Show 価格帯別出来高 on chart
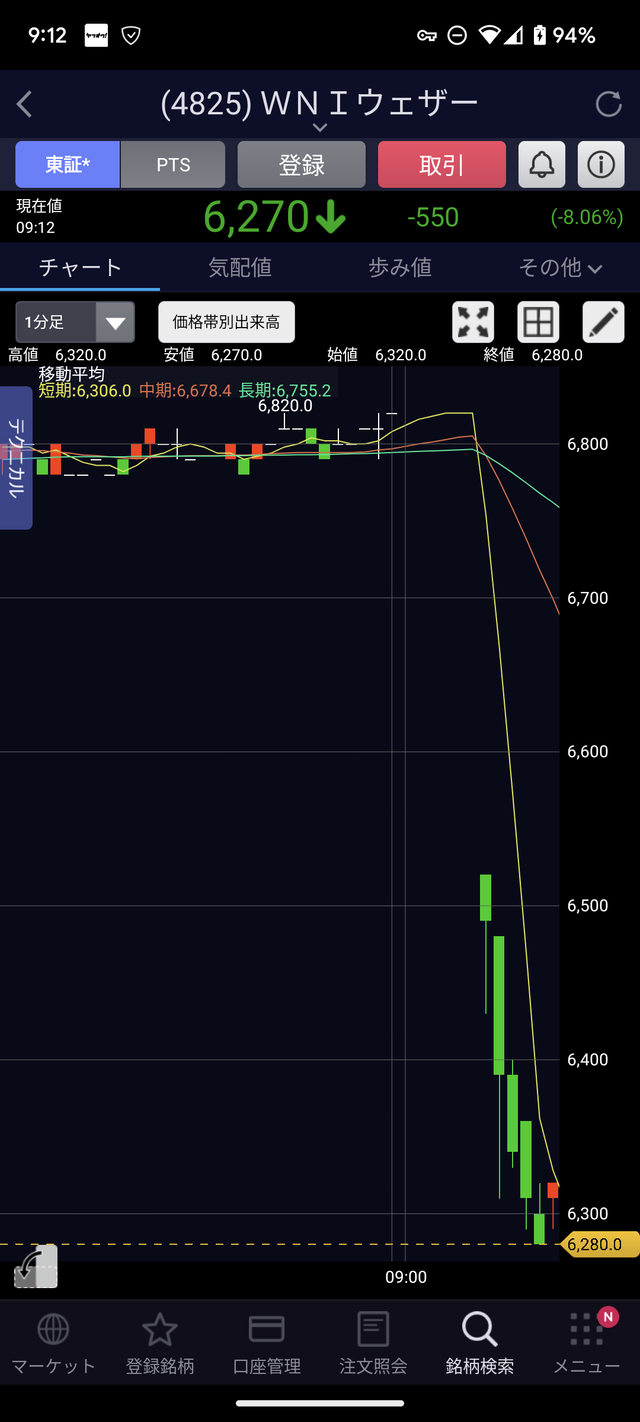The height and width of the screenshot is (1422, 640). point(226,322)
